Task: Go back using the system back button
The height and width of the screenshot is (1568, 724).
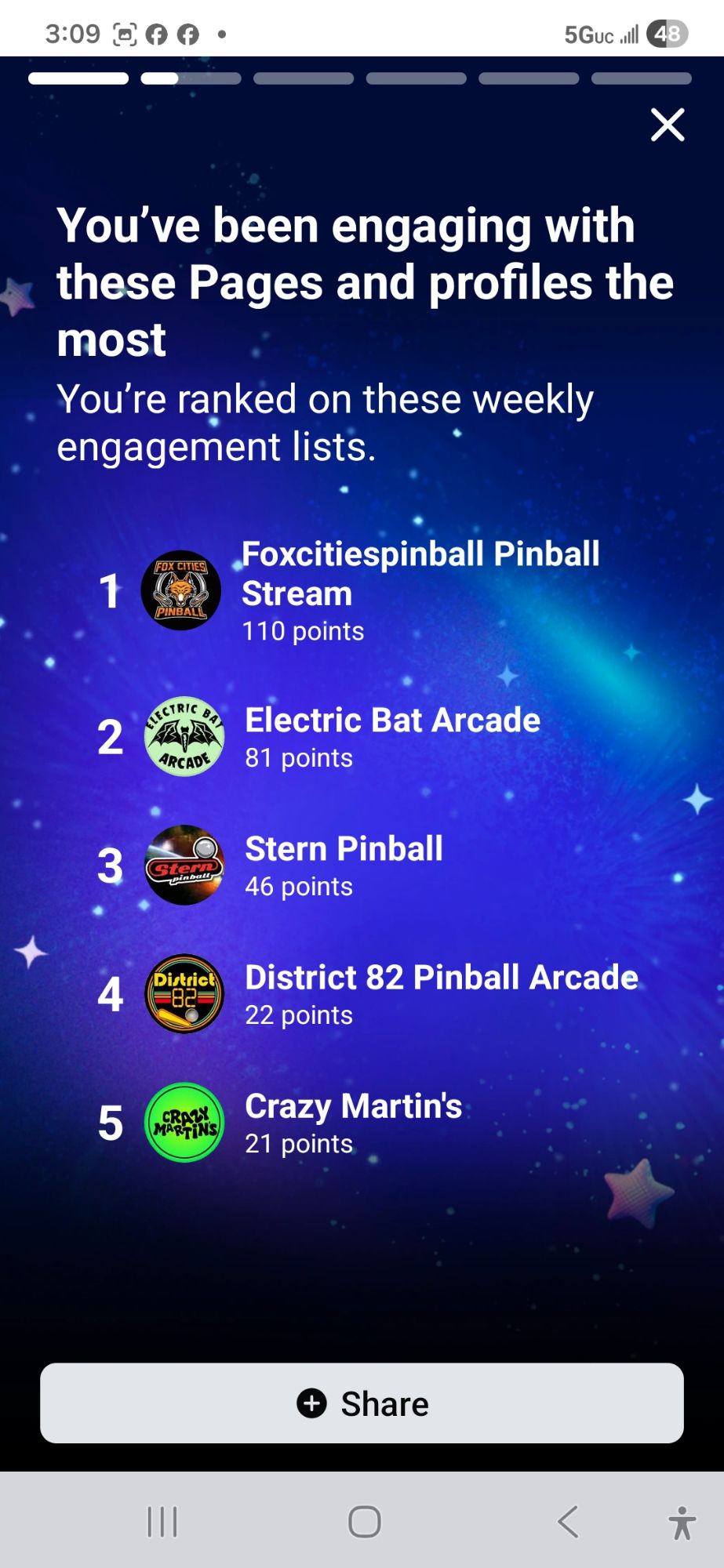Action: [568, 1522]
